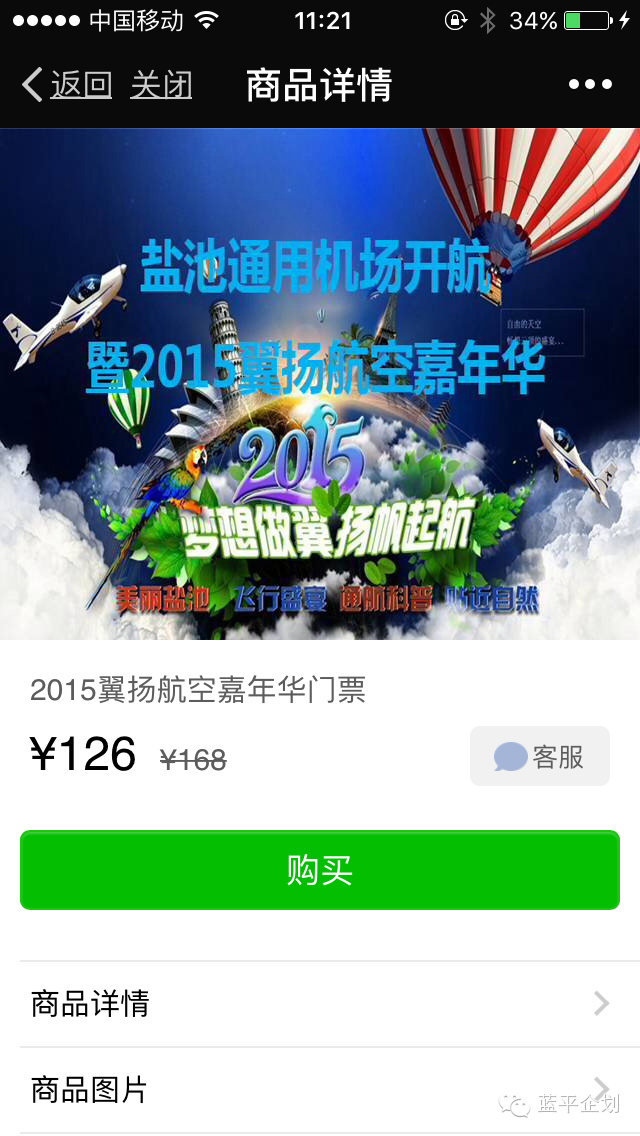
Task: Close the page with 关闭
Action: pyautogui.click(x=161, y=85)
